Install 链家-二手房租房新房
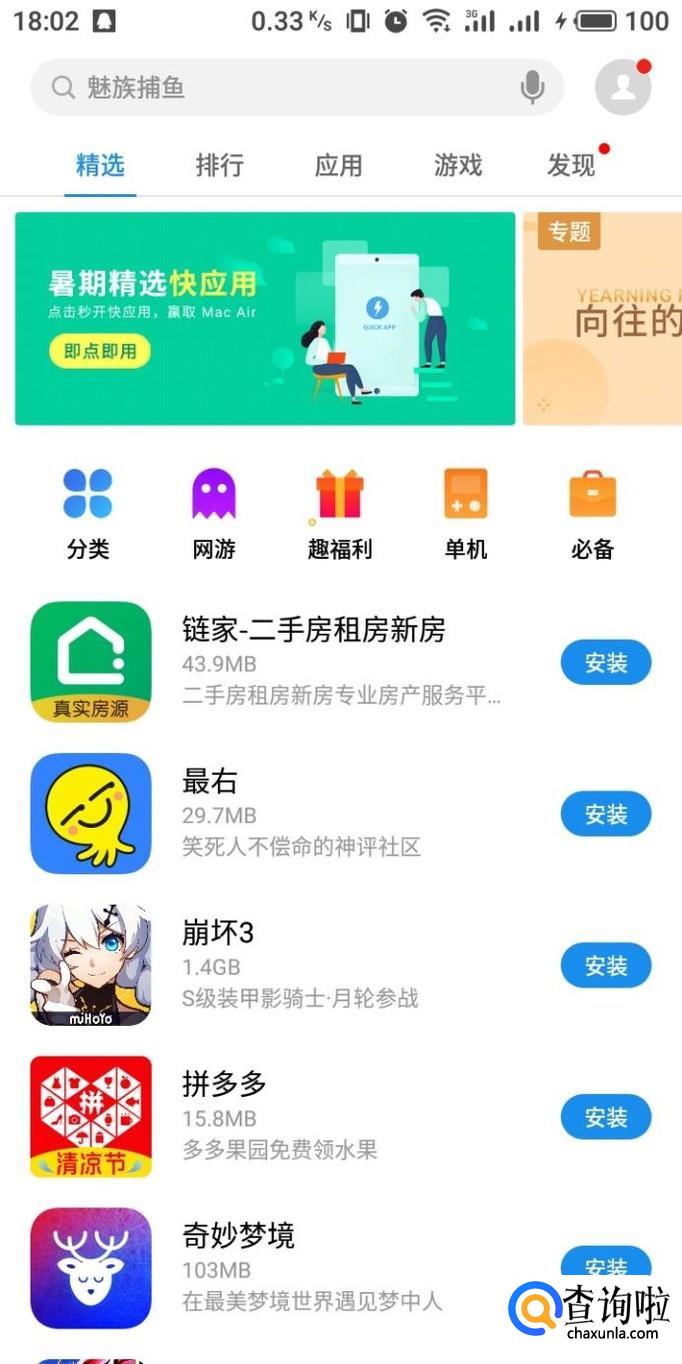682x1364 pixels. pos(605,663)
